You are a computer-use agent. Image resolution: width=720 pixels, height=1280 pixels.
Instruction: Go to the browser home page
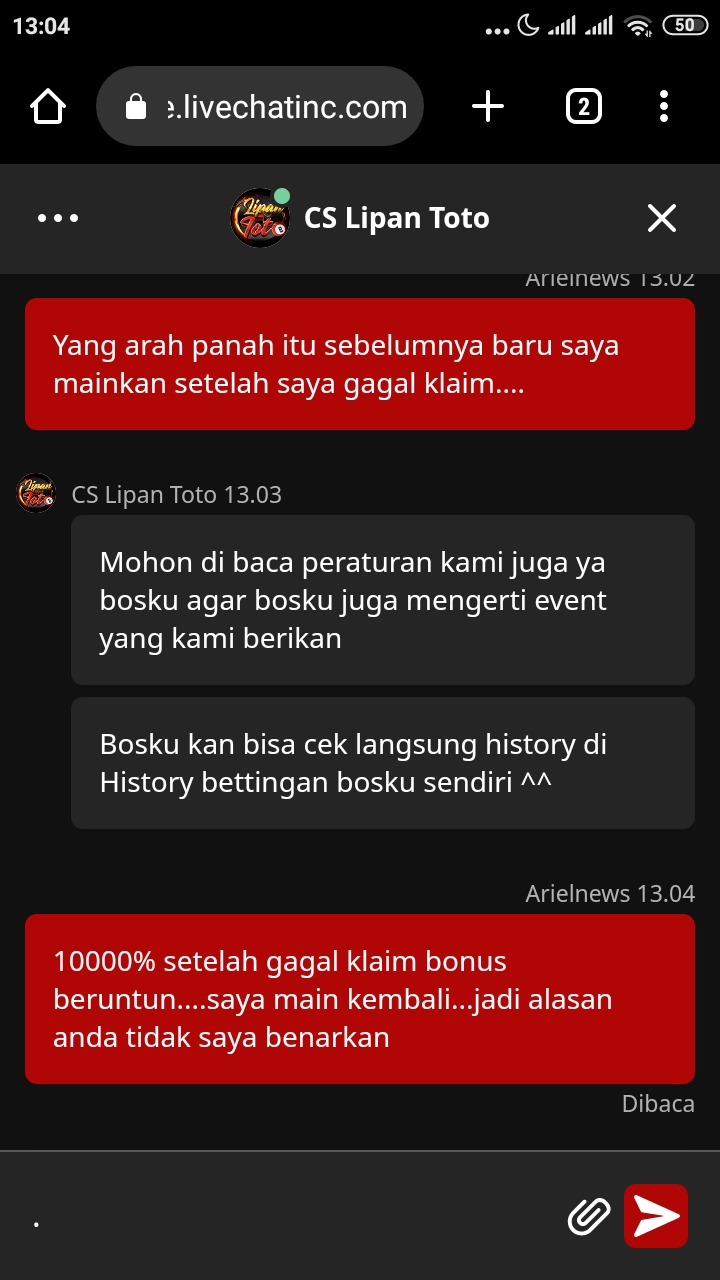coord(48,106)
